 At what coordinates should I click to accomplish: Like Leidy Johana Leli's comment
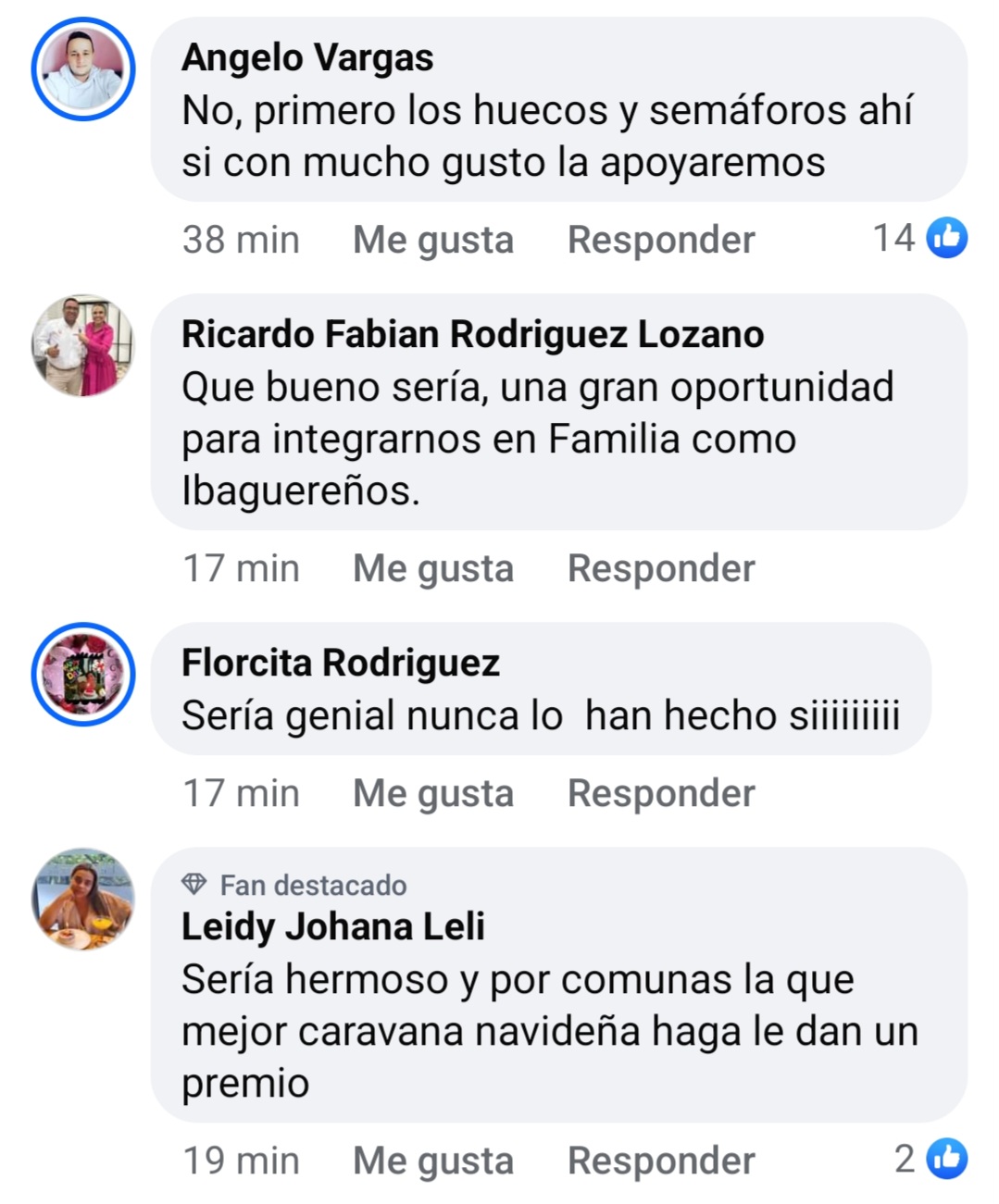click(432, 1161)
